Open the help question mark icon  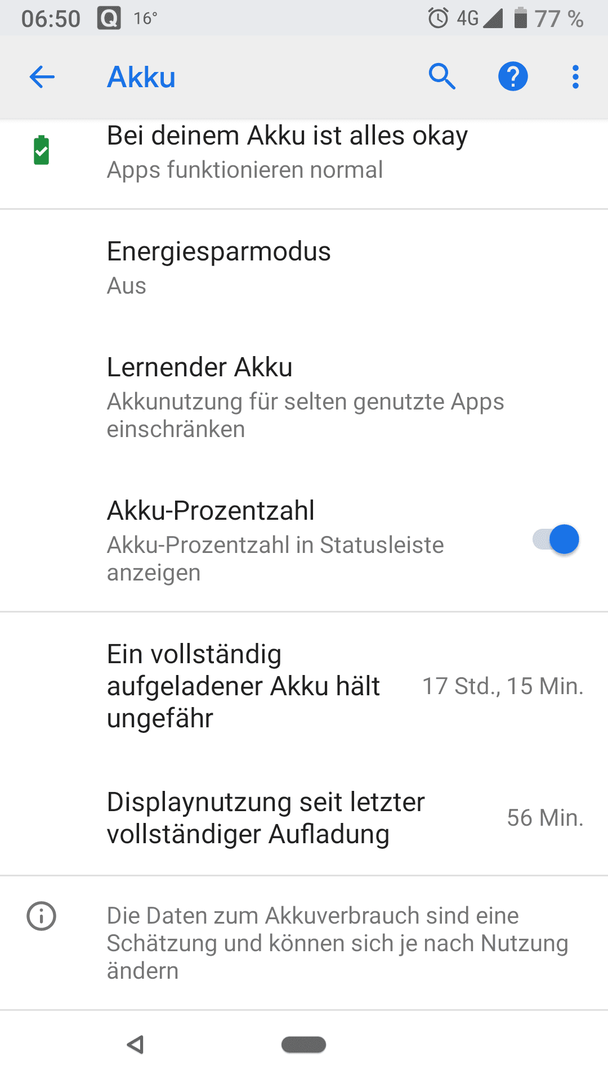[x=513, y=76]
